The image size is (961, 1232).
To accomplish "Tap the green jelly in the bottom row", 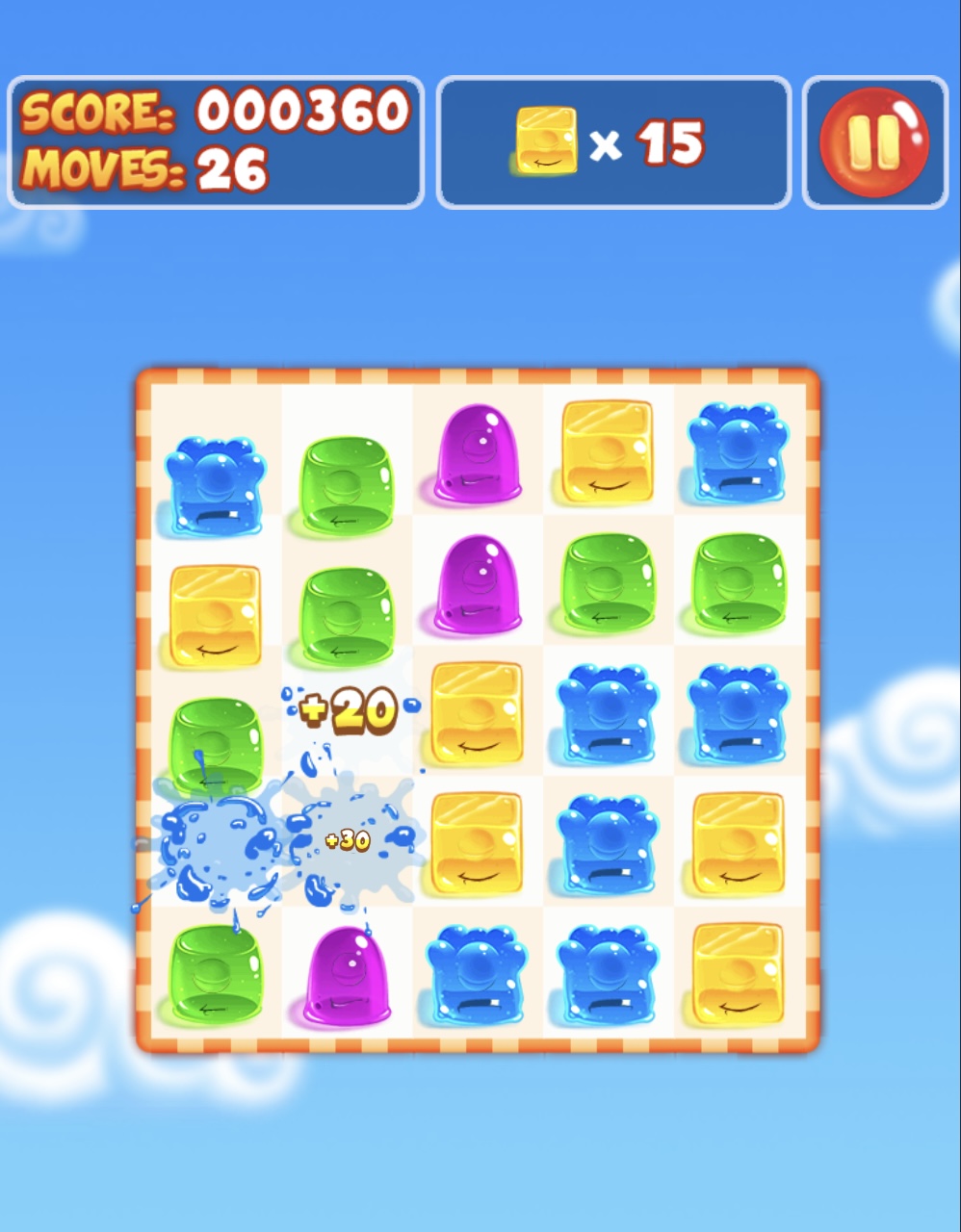I will [x=216, y=972].
